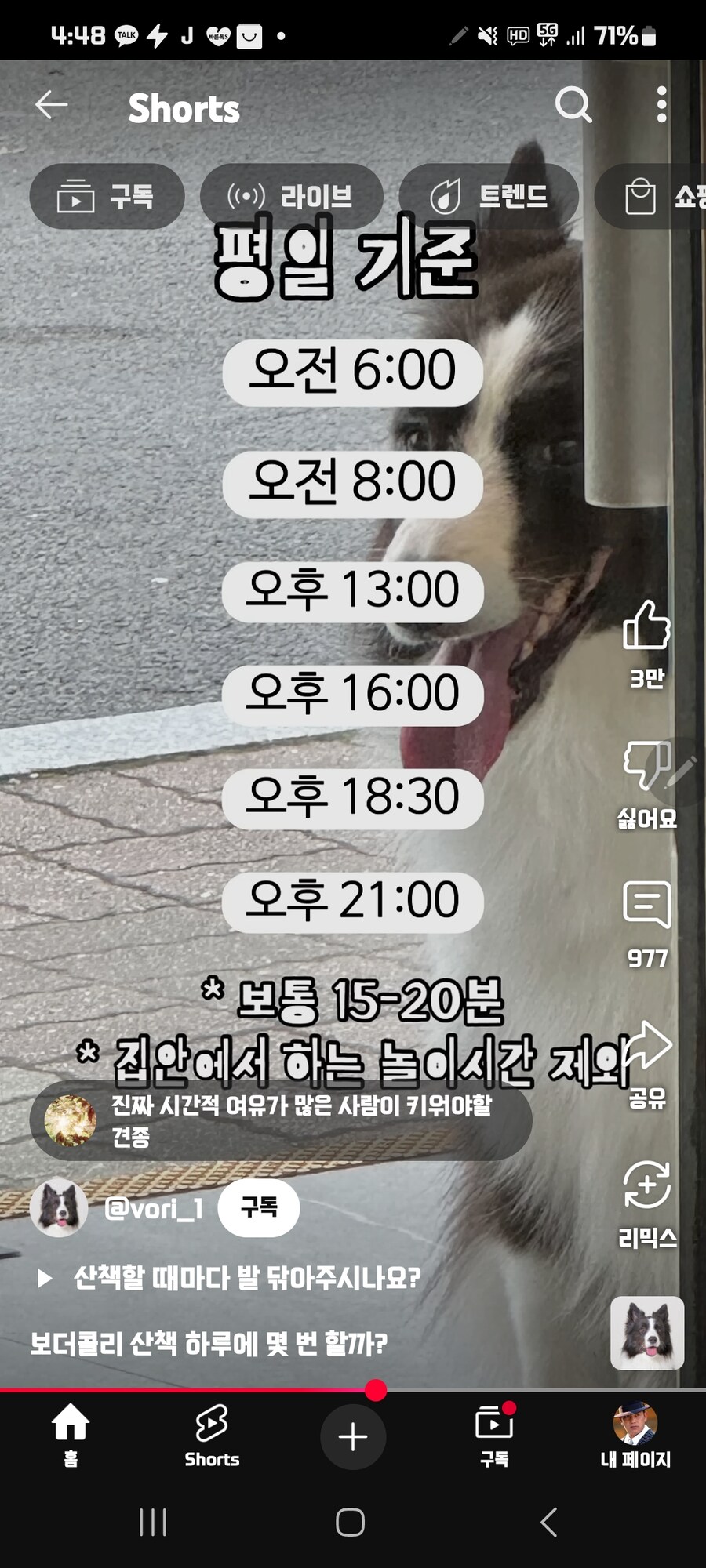706x1568 pixels.
Task: Like this Short
Action: point(646,626)
